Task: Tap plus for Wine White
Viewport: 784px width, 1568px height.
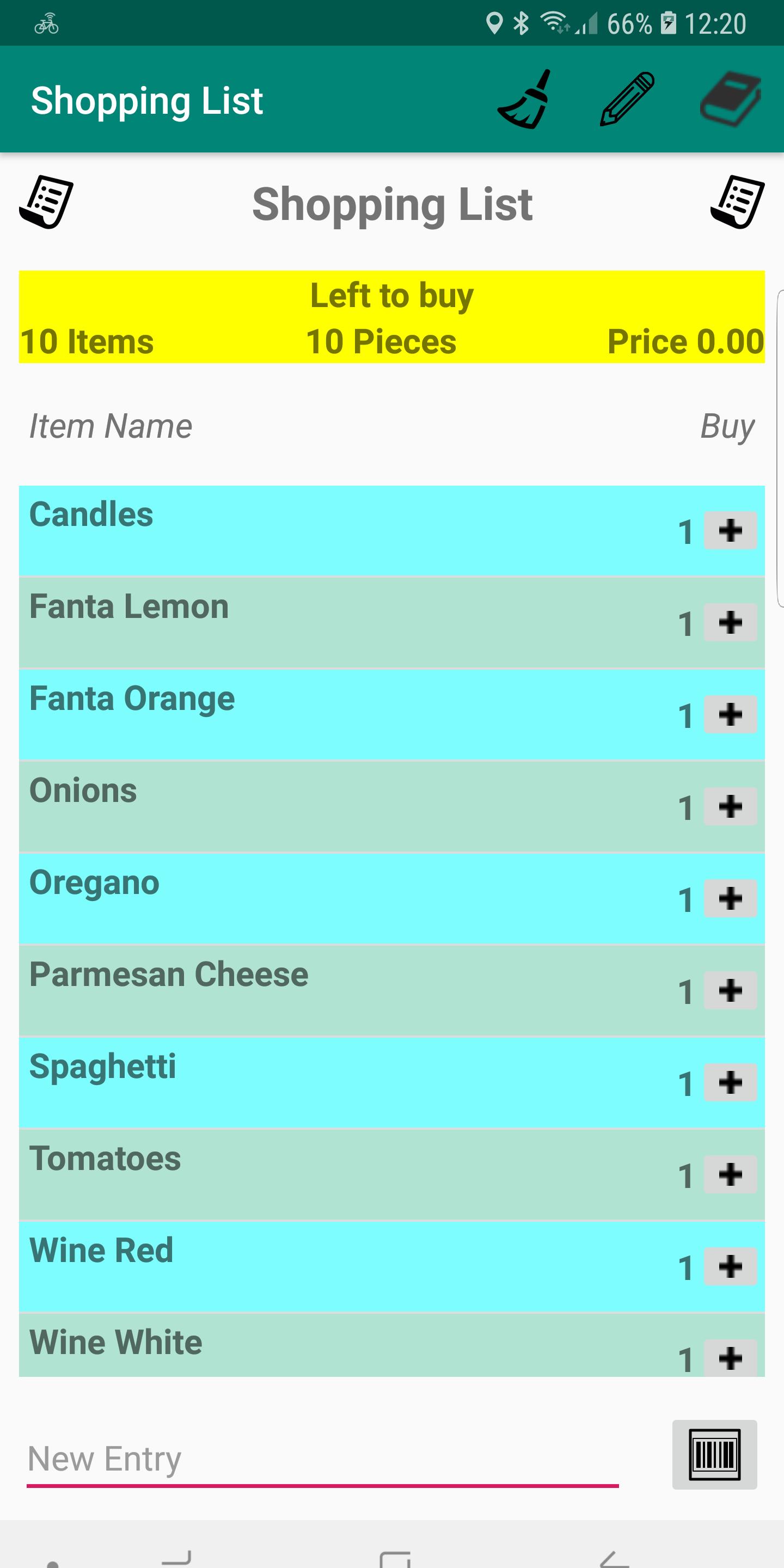Action: 731,1357
